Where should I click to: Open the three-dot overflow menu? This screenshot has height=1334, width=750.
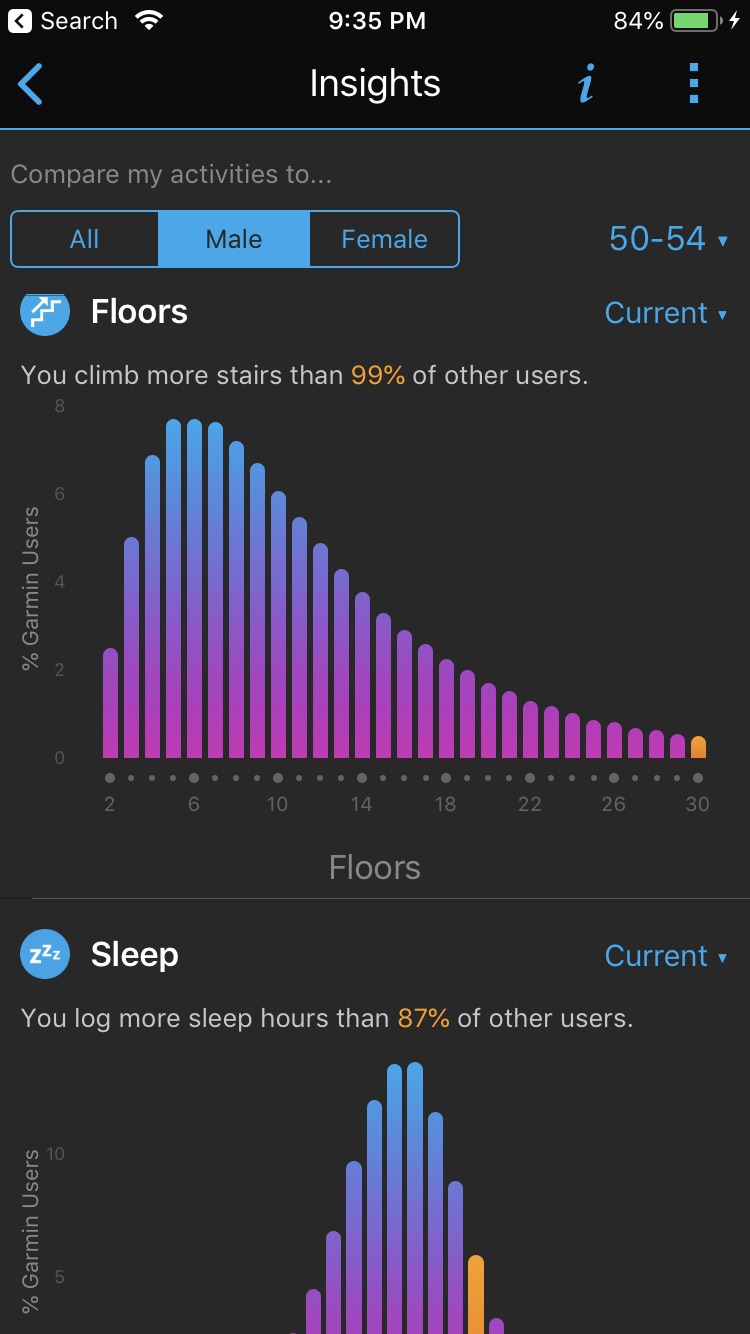pyautogui.click(x=694, y=84)
